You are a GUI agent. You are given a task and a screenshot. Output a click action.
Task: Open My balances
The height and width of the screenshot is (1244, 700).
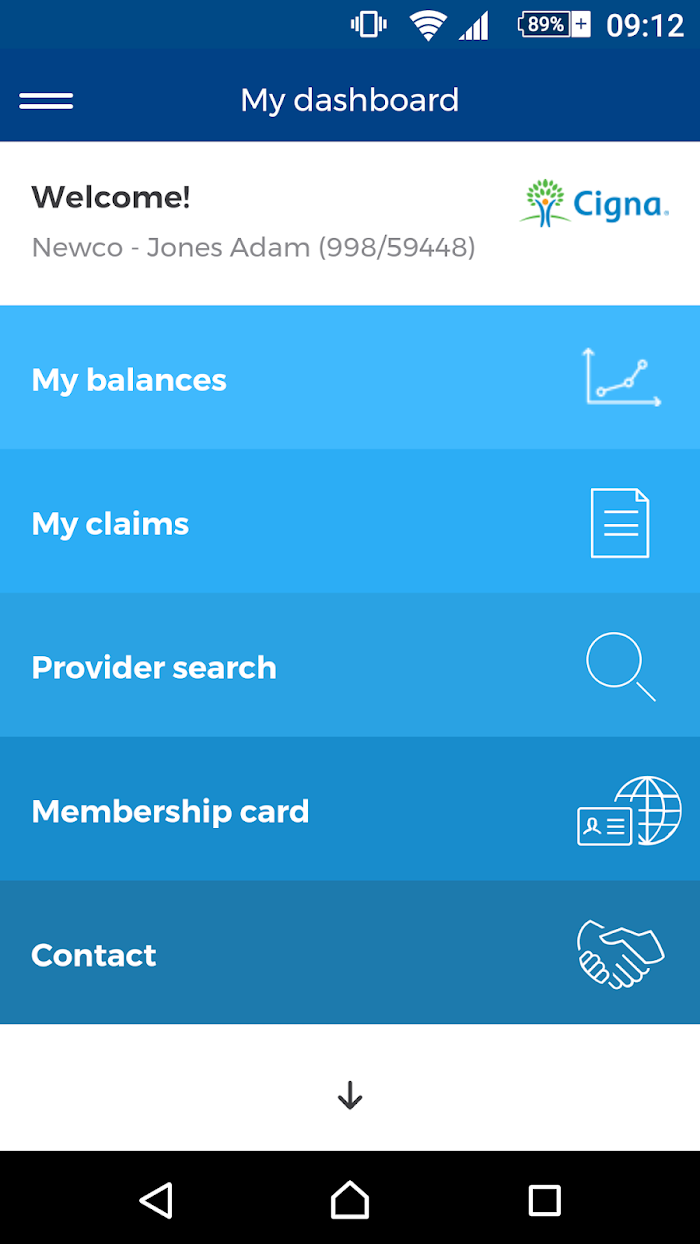coord(350,377)
